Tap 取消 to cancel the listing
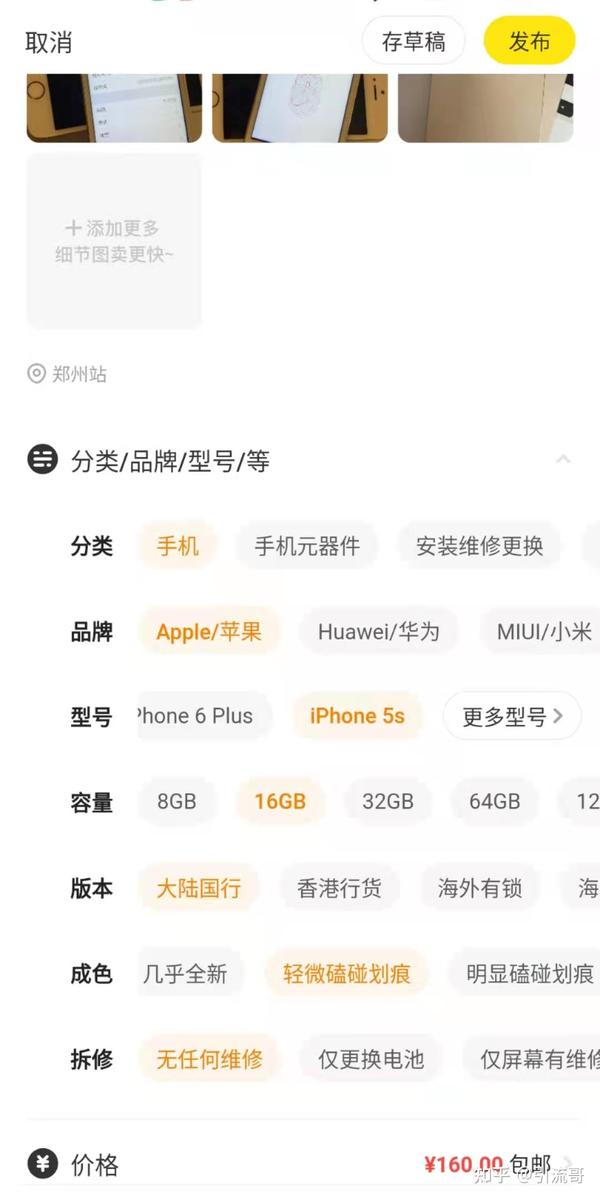The image size is (600, 1200). pos(48,42)
